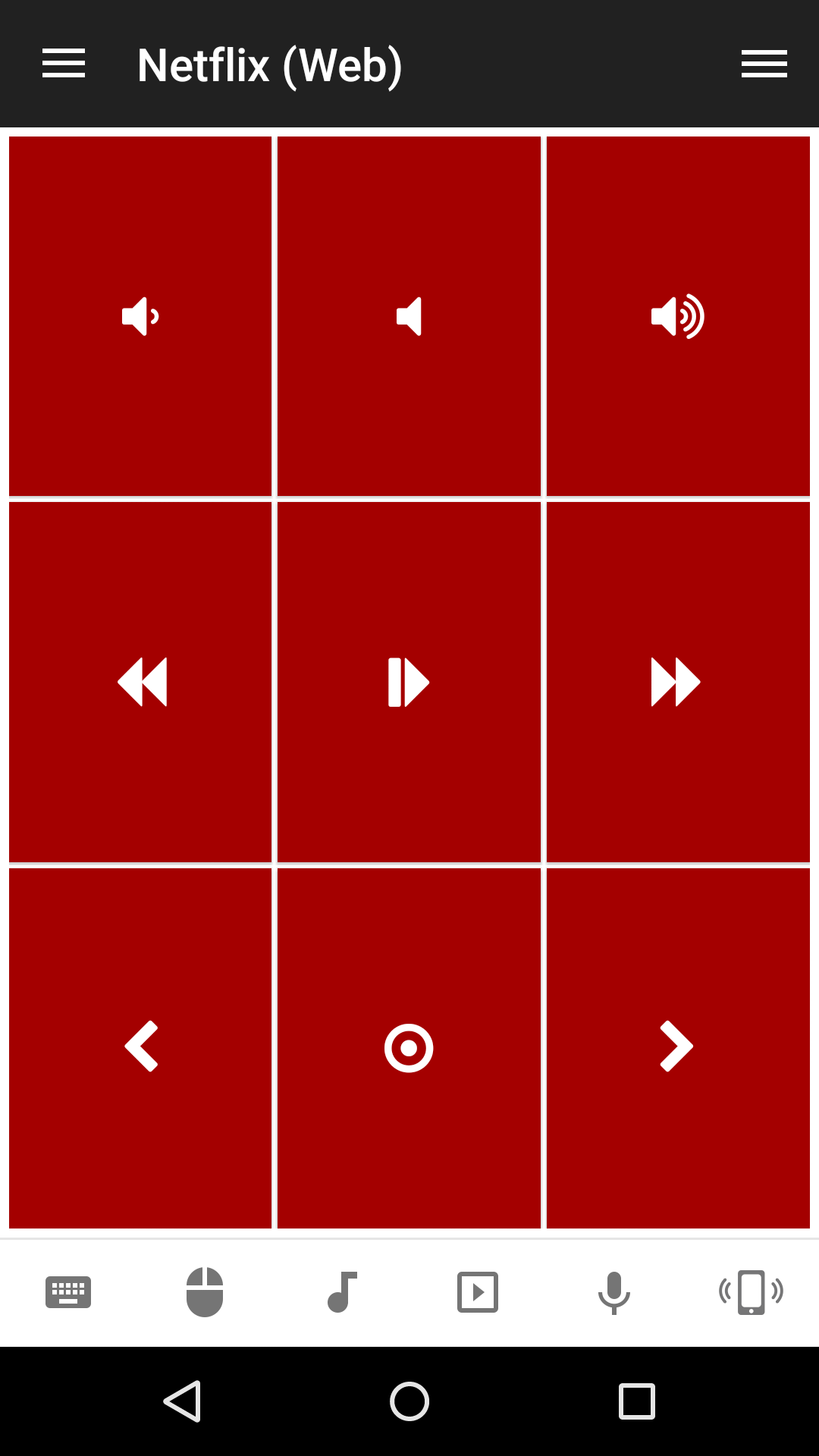The height and width of the screenshot is (1456, 819).
Task: Tap the phone vibration icon
Action: tap(751, 1292)
